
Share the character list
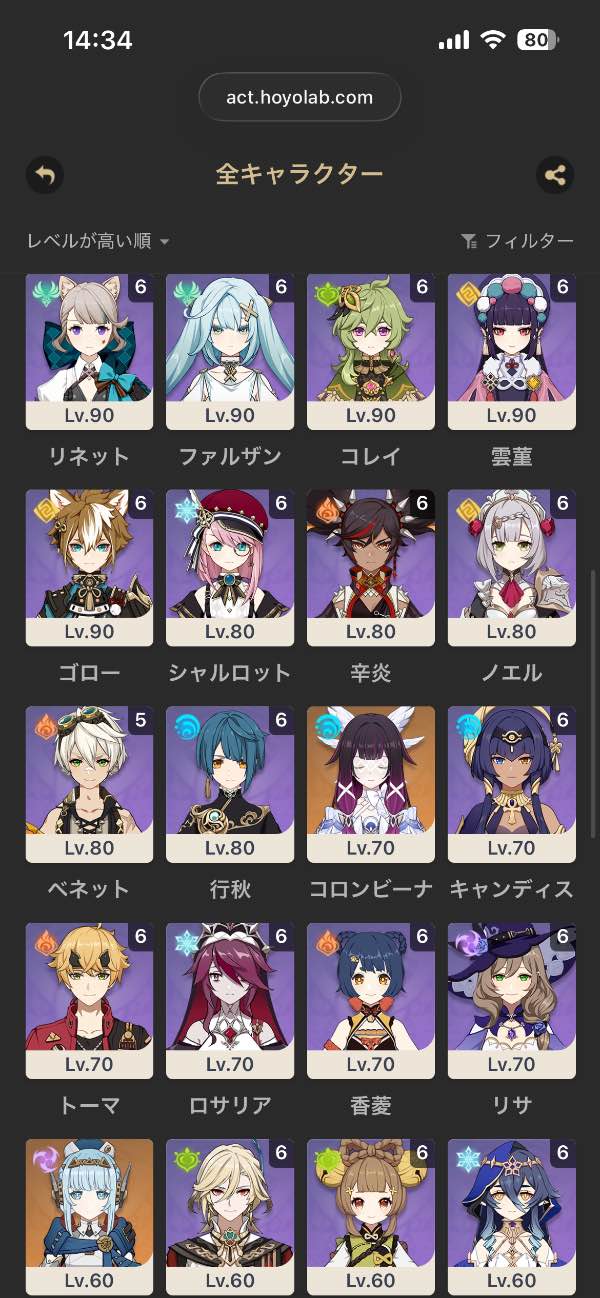[x=555, y=175]
